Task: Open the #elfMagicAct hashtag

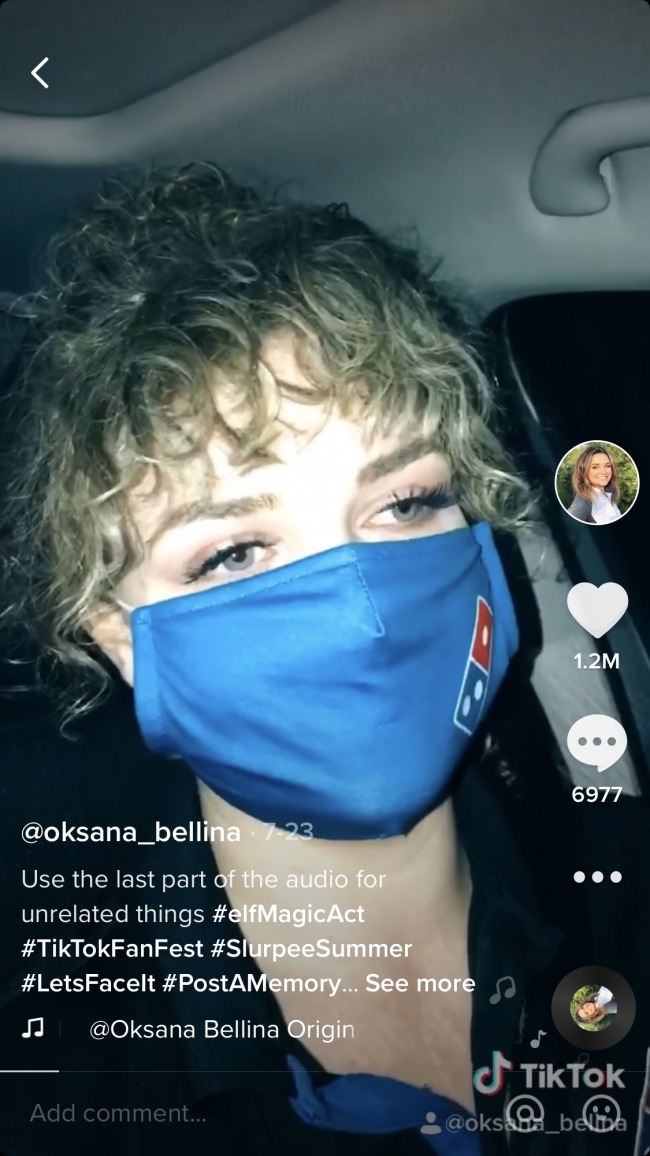Action: (x=289, y=914)
